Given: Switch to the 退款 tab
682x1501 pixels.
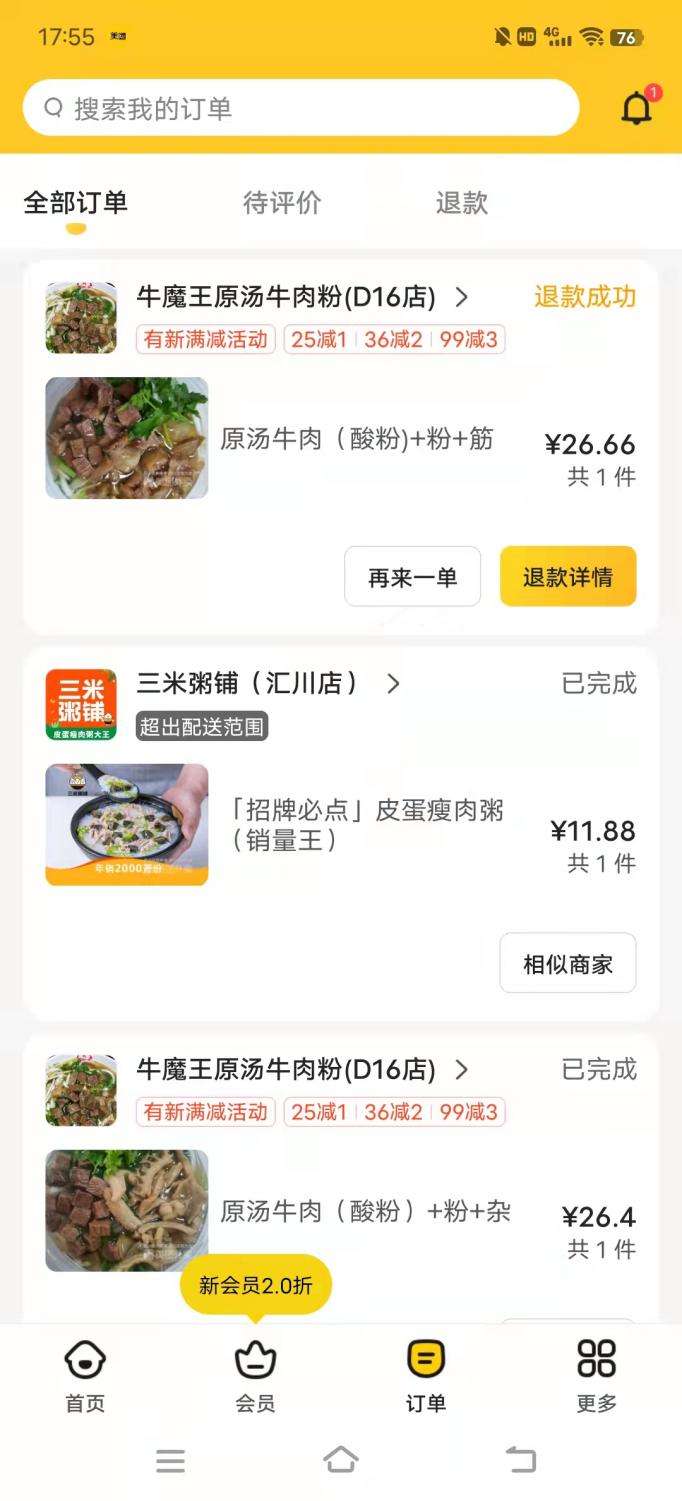Looking at the screenshot, I should (461, 203).
